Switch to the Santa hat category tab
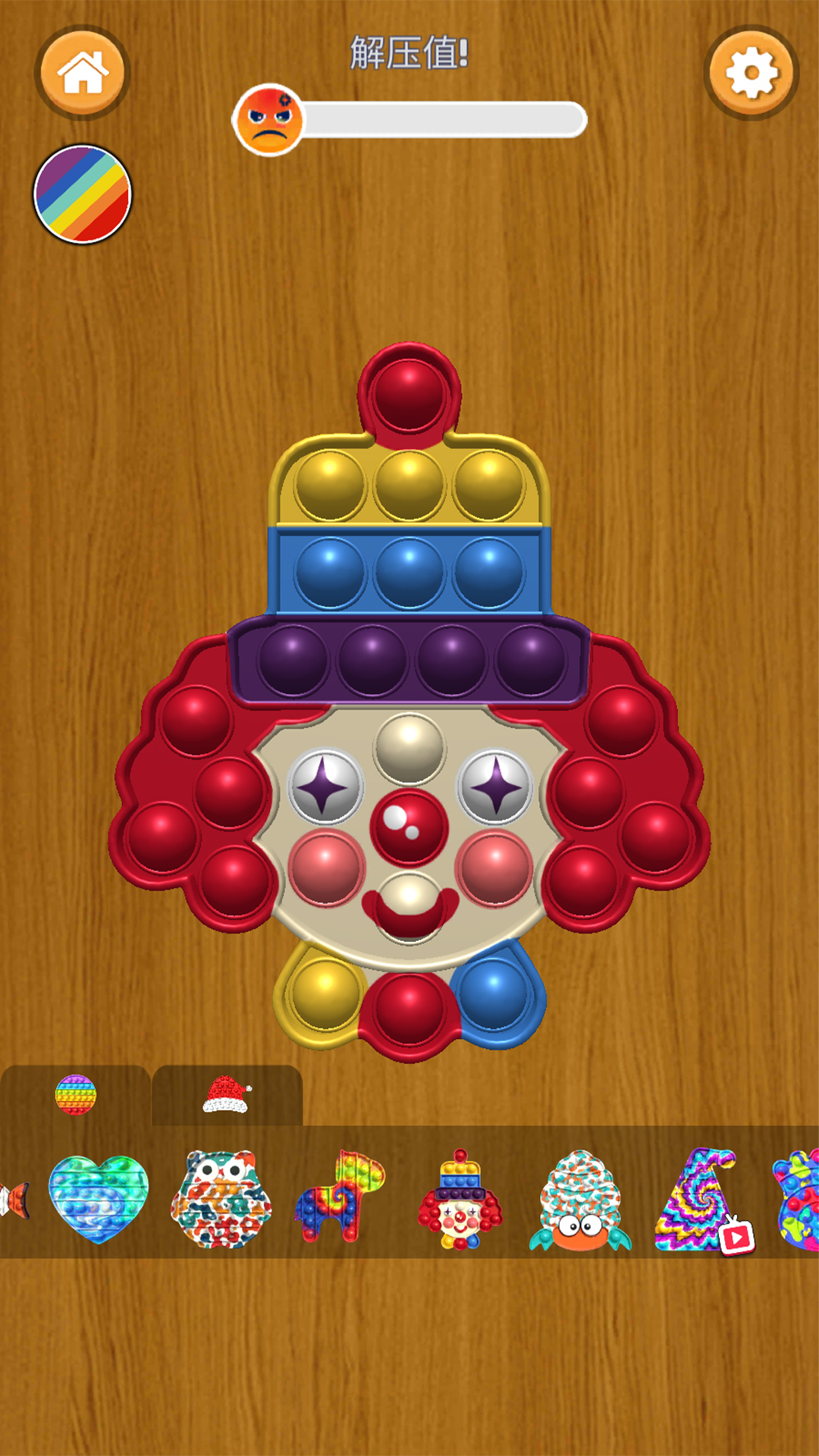 pyautogui.click(x=227, y=1095)
